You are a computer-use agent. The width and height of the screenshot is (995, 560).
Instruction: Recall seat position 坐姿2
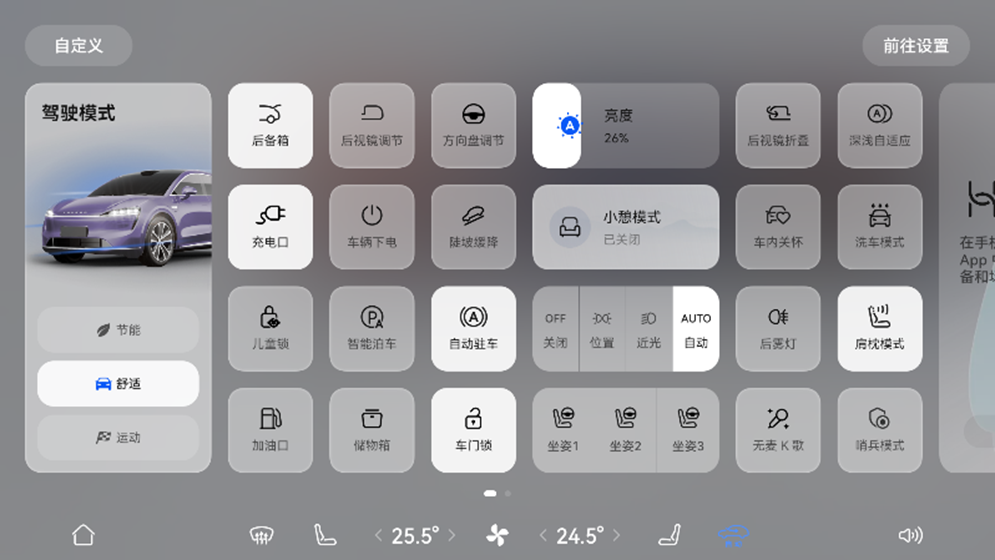click(x=625, y=430)
